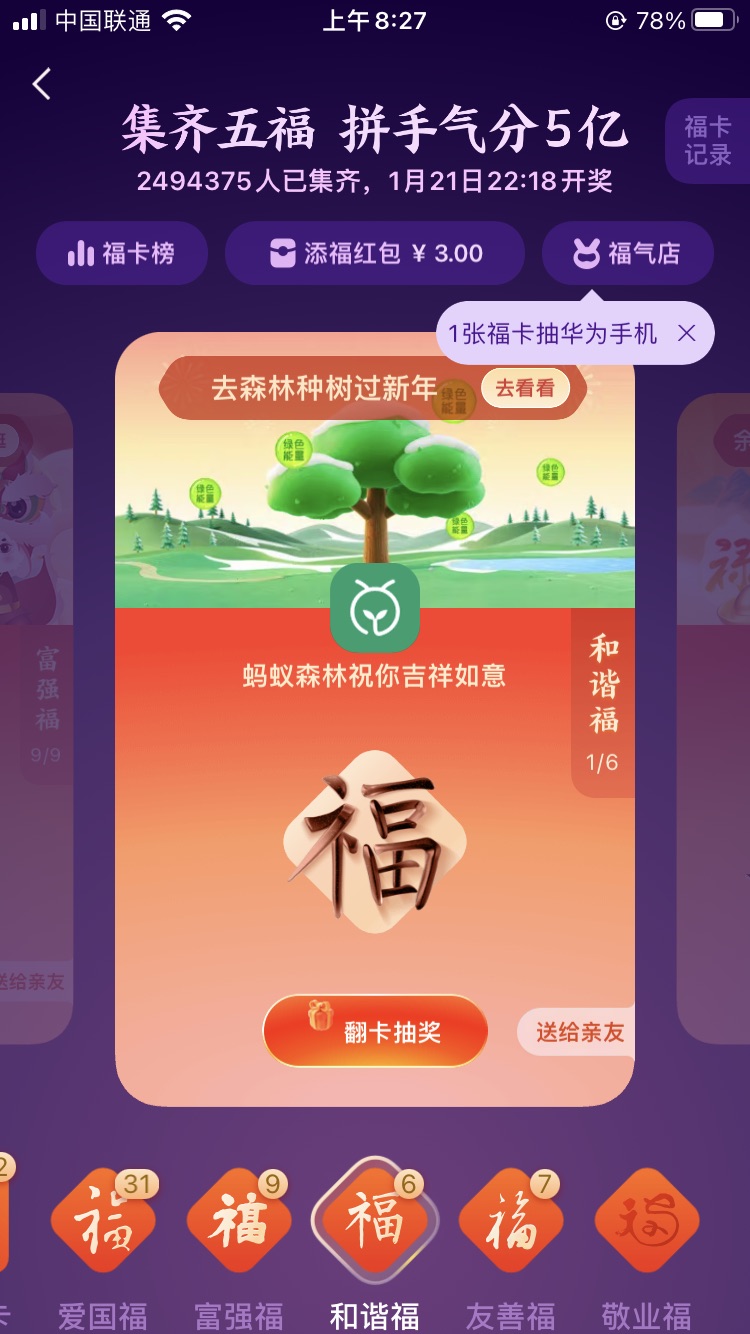Select the 敬业福 card
This screenshot has width=750, height=1334.
click(647, 1224)
